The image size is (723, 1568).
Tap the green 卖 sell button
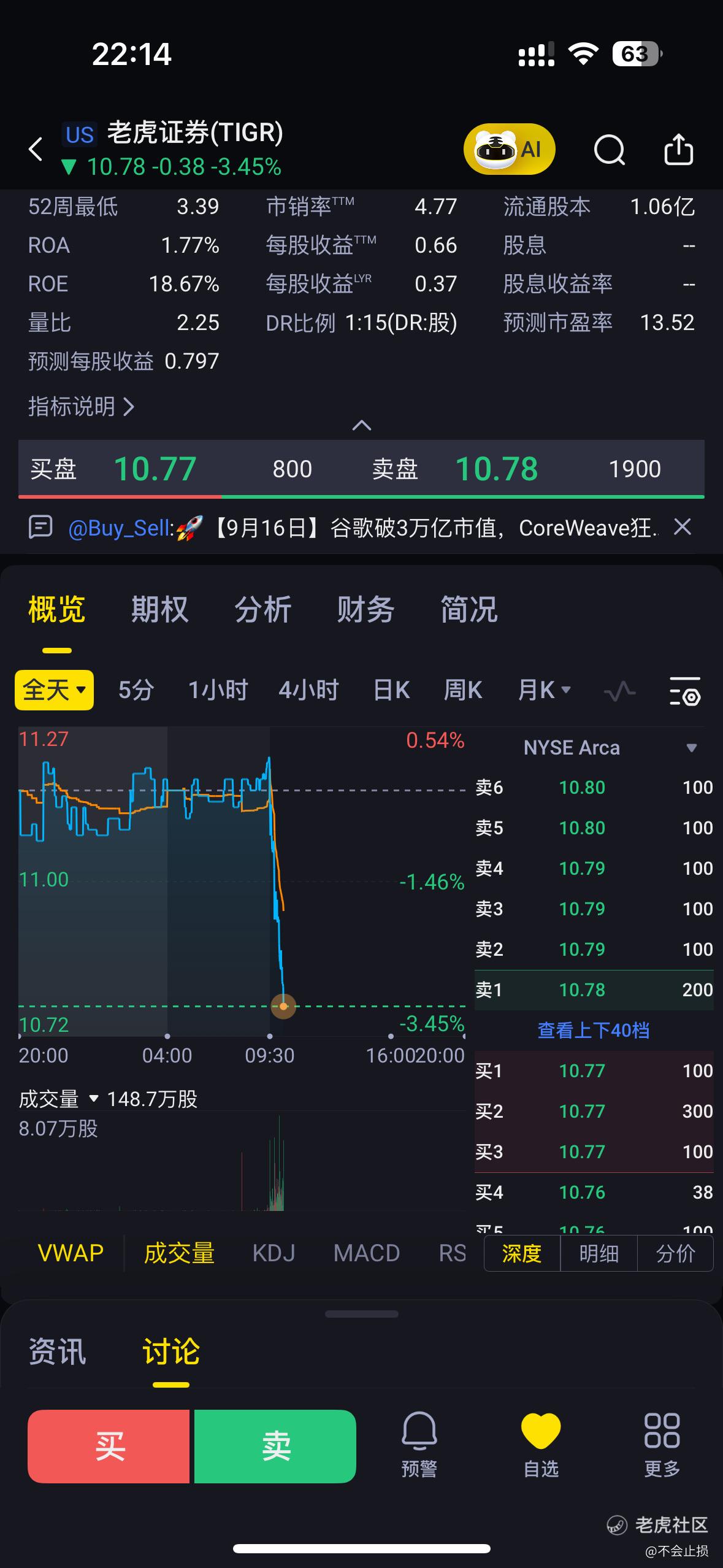[x=275, y=1447]
